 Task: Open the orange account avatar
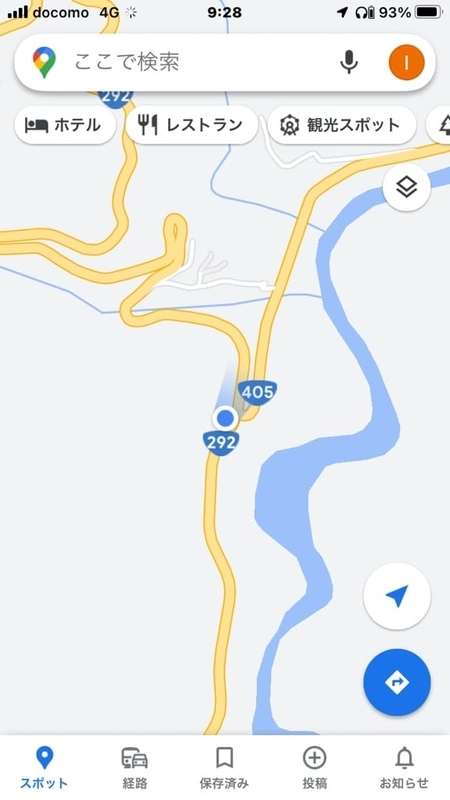407,62
